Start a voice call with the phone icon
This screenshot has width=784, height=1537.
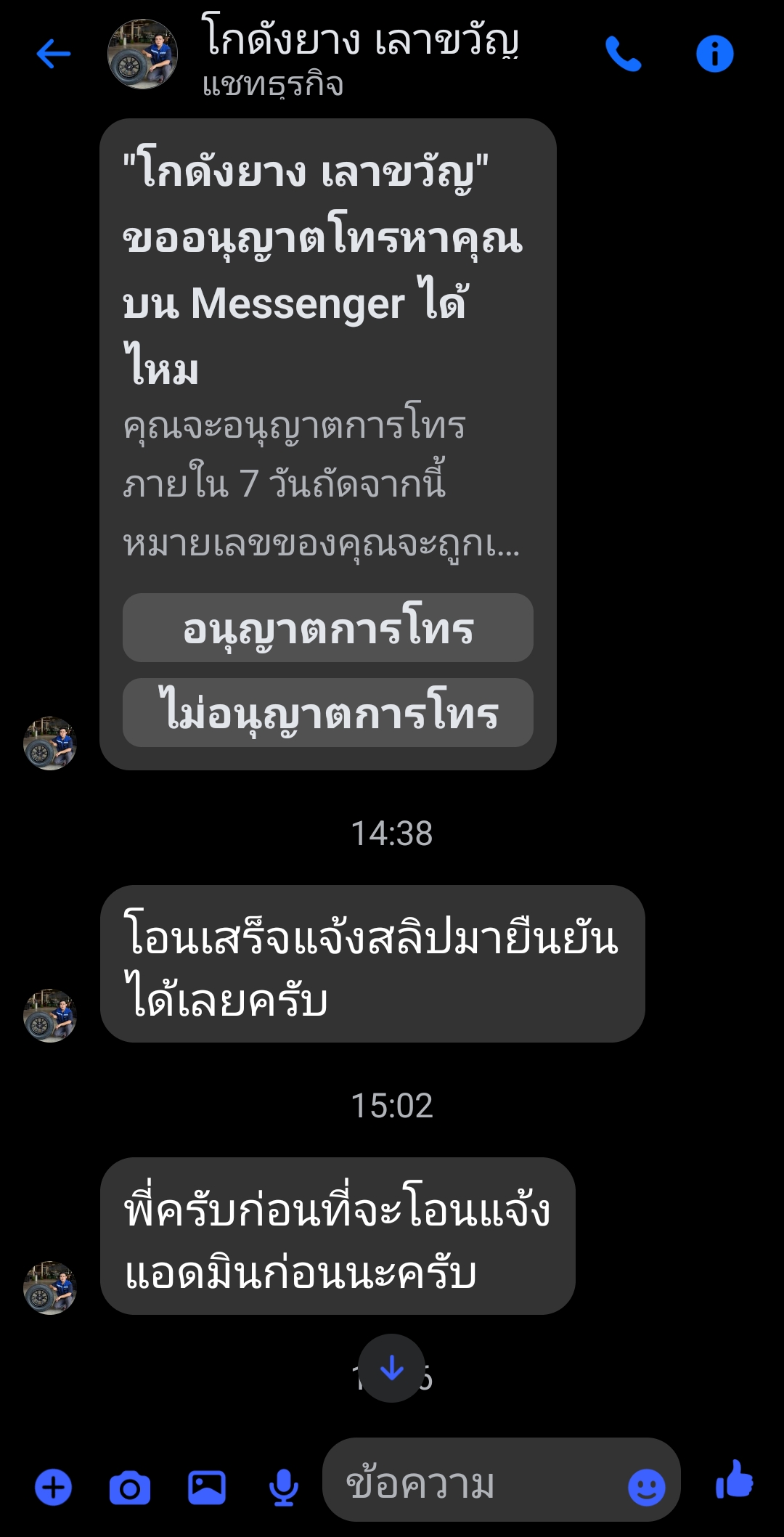(x=624, y=54)
